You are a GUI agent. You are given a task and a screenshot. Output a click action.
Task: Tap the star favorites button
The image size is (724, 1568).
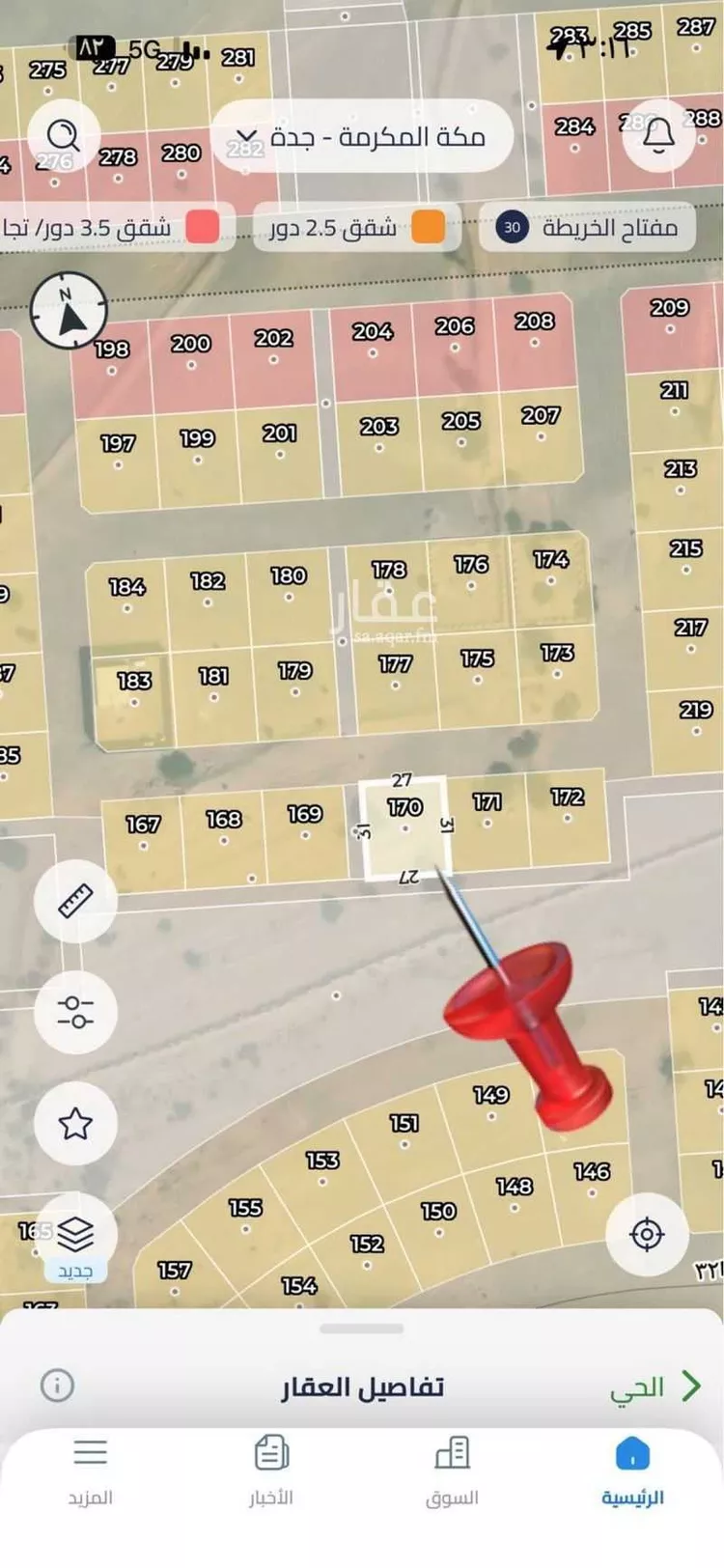[75, 1123]
